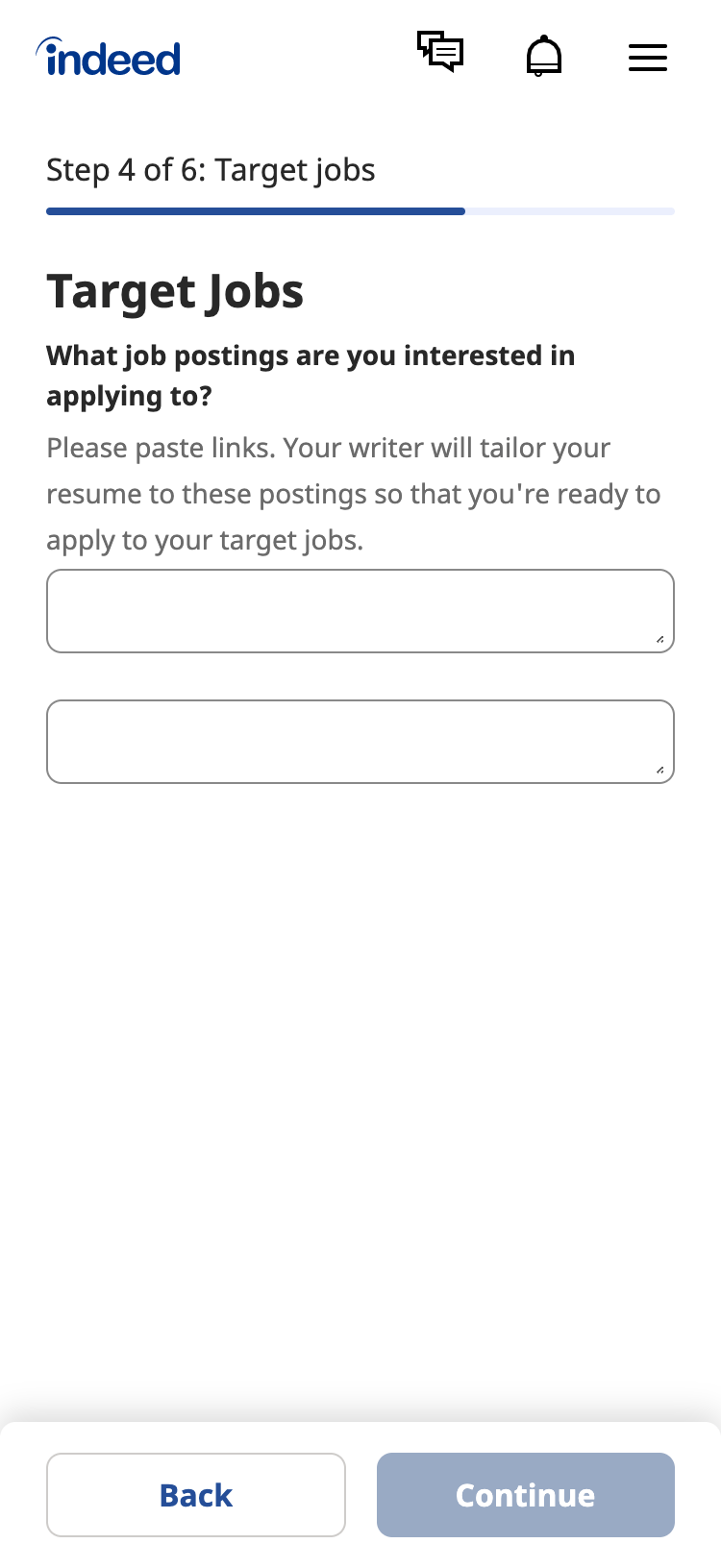Image resolution: width=721 pixels, height=1568 pixels.
Task: Open the notifications bell
Action: coord(544,56)
